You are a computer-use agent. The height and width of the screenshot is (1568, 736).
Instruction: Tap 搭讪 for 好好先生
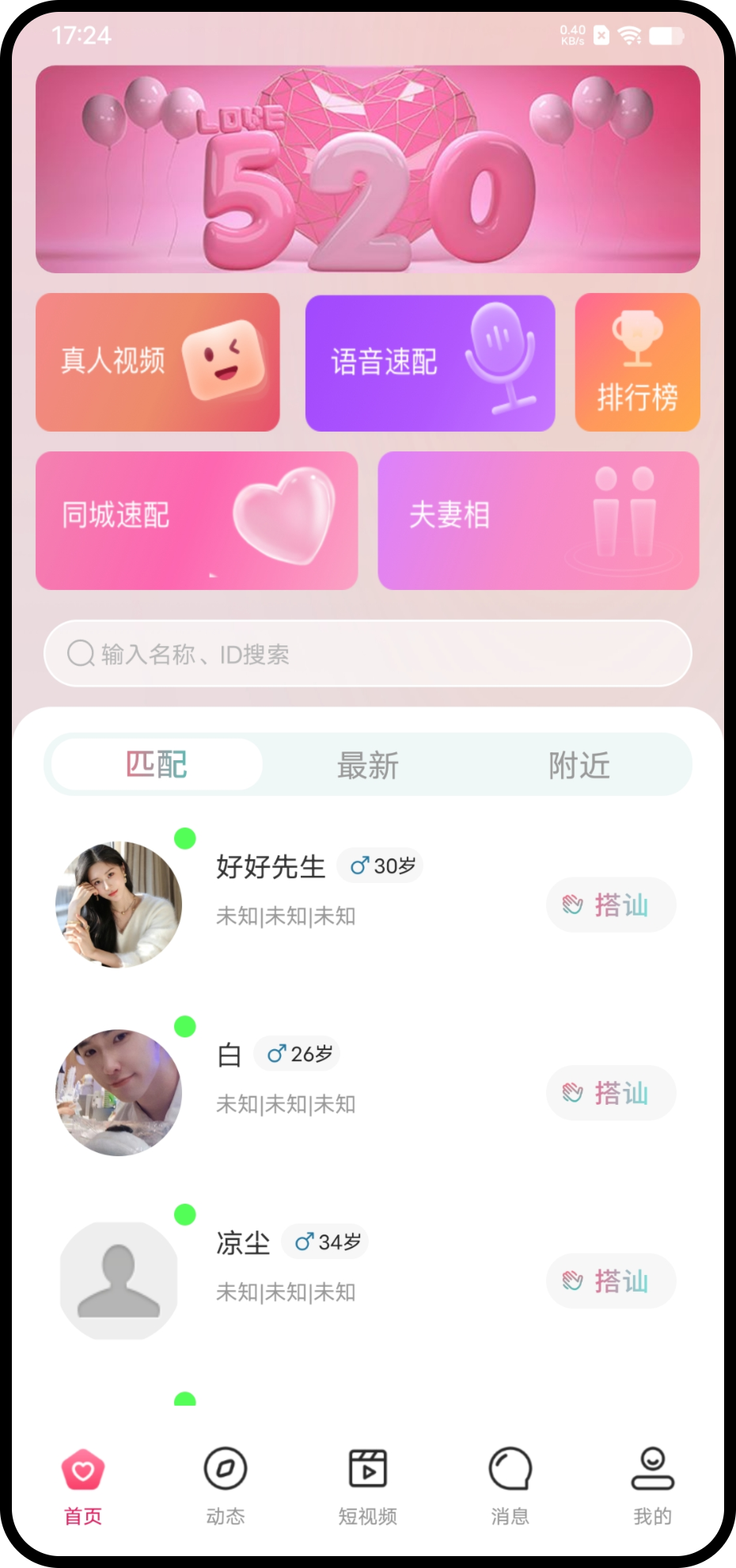tap(610, 904)
